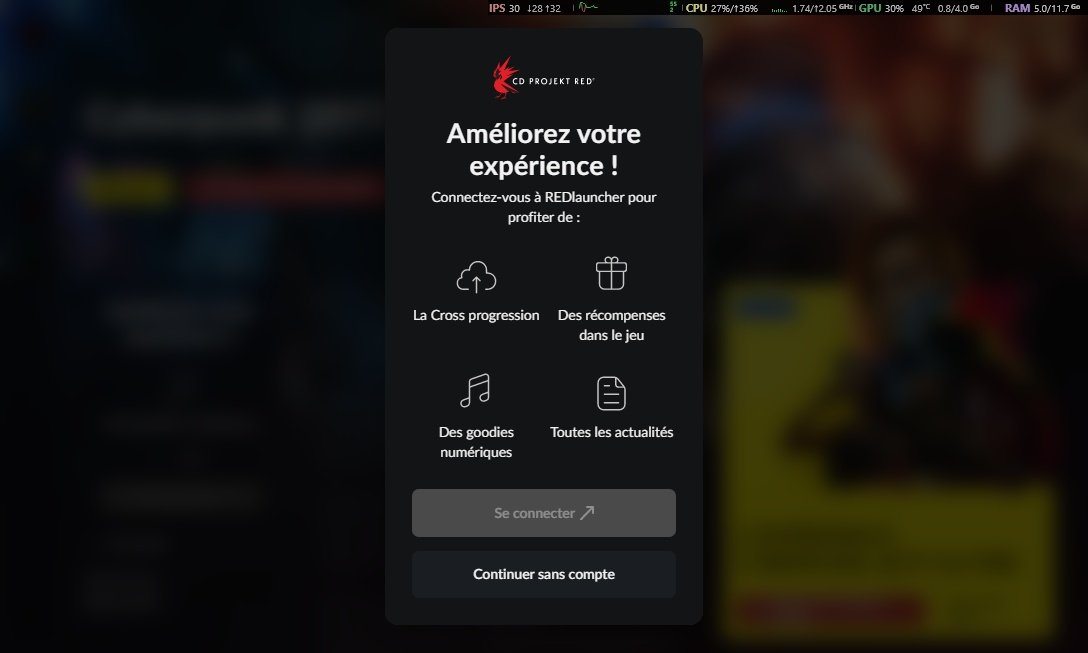Image resolution: width=1088 pixels, height=653 pixels.
Task: Select Continuer sans compte
Action: tap(543, 574)
